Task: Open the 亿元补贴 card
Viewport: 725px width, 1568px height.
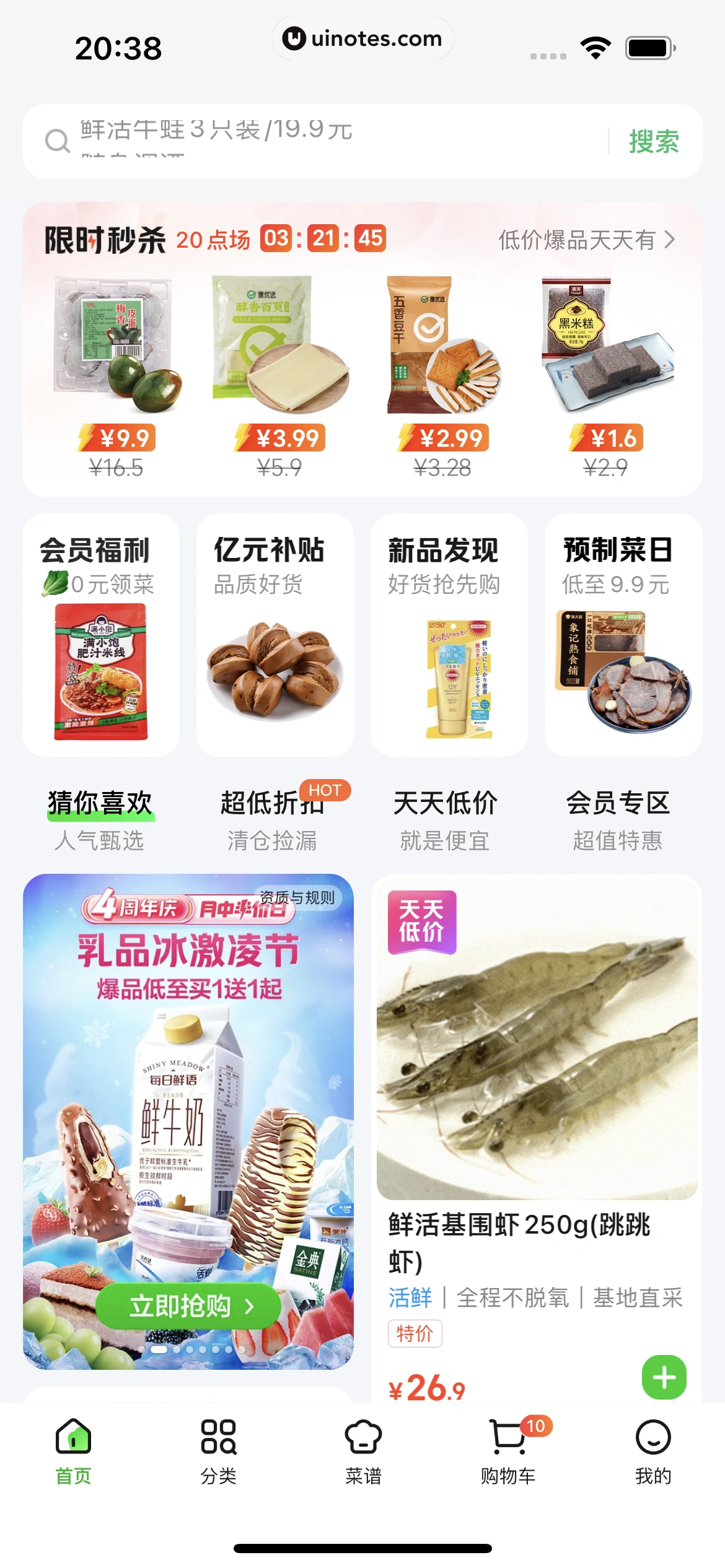Action: pyautogui.click(x=275, y=634)
